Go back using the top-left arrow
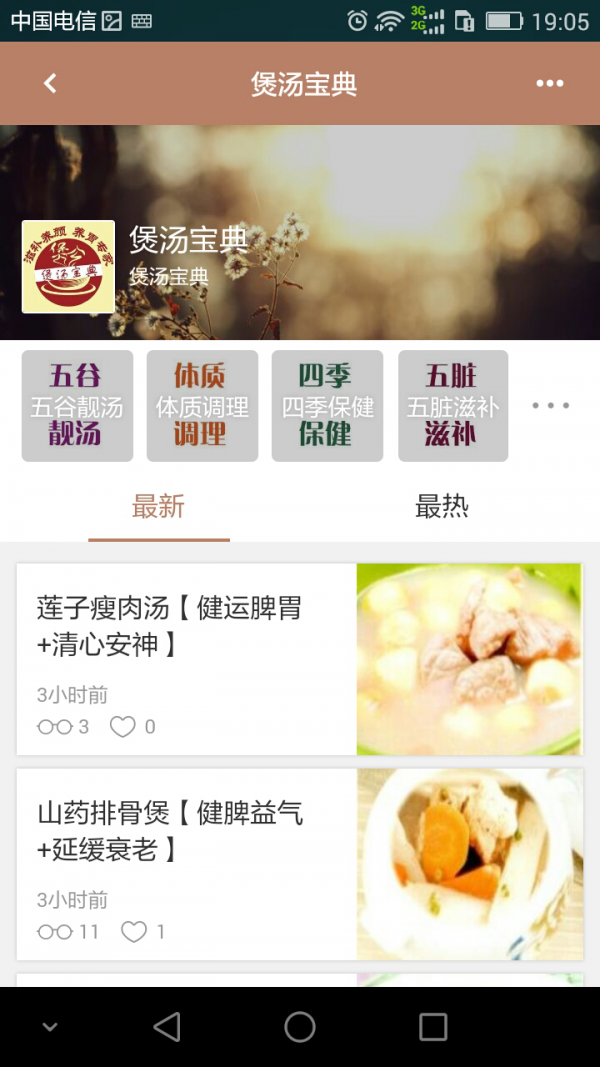Screen dimensions: 600x1067 pyautogui.click(x=50, y=84)
